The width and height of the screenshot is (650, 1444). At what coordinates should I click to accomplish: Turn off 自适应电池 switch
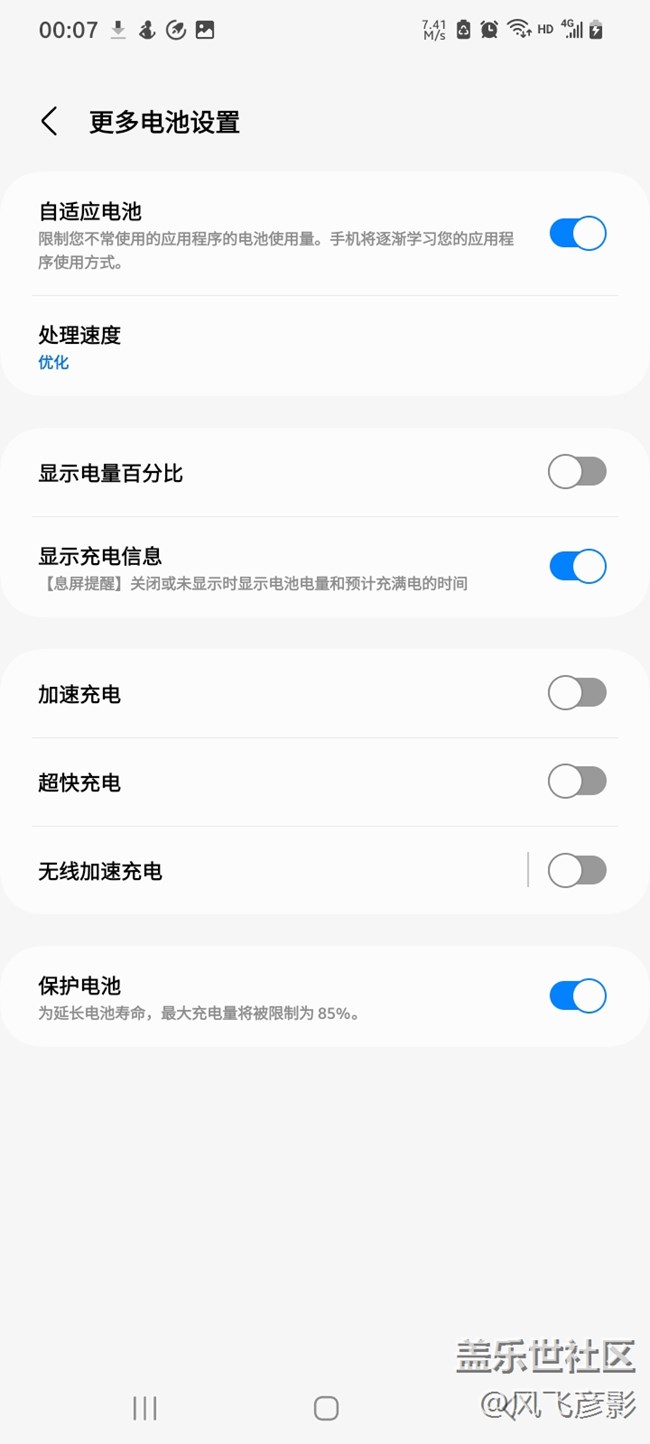[577, 234]
